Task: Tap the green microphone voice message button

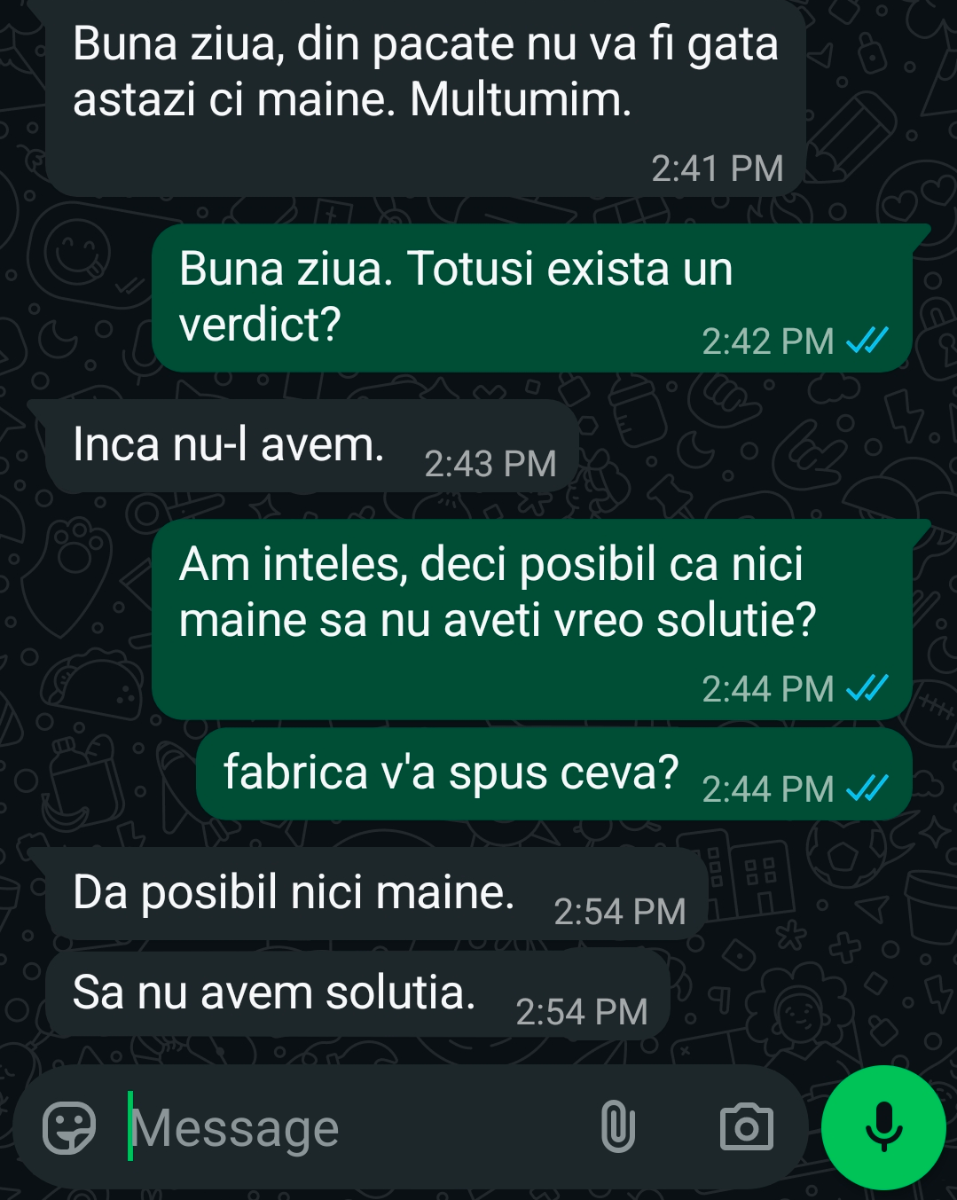Action: pos(883,1128)
